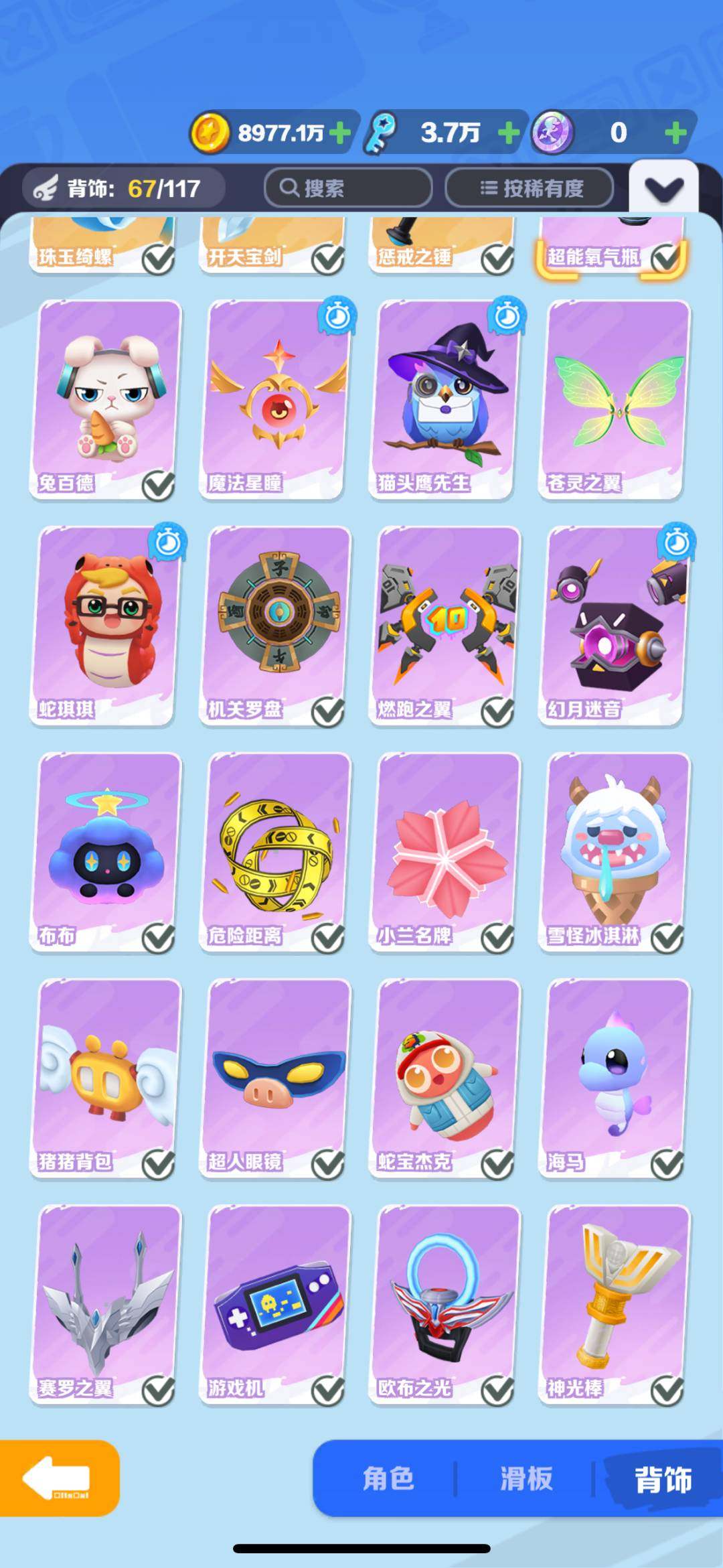The image size is (723, 1568).
Task: Go back with the orange arrow
Action: (x=59, y=1478)
